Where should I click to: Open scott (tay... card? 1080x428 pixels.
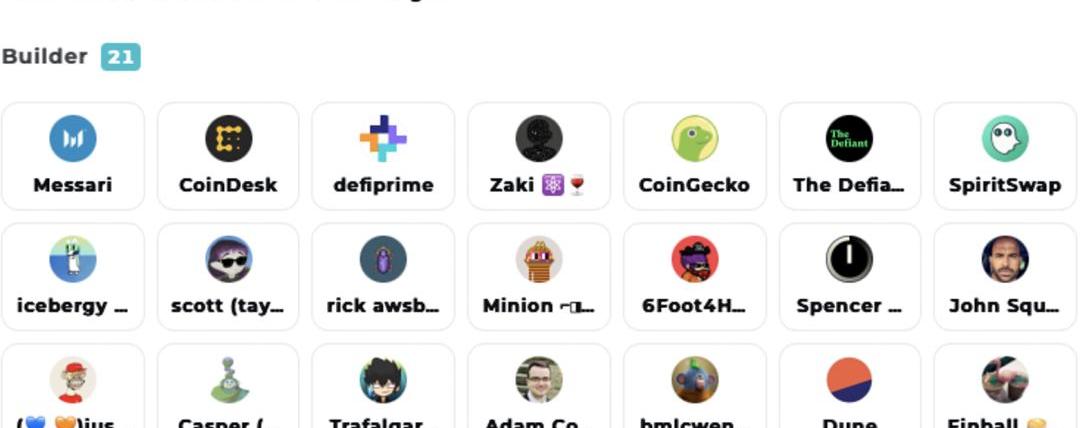tap(228, 276)
